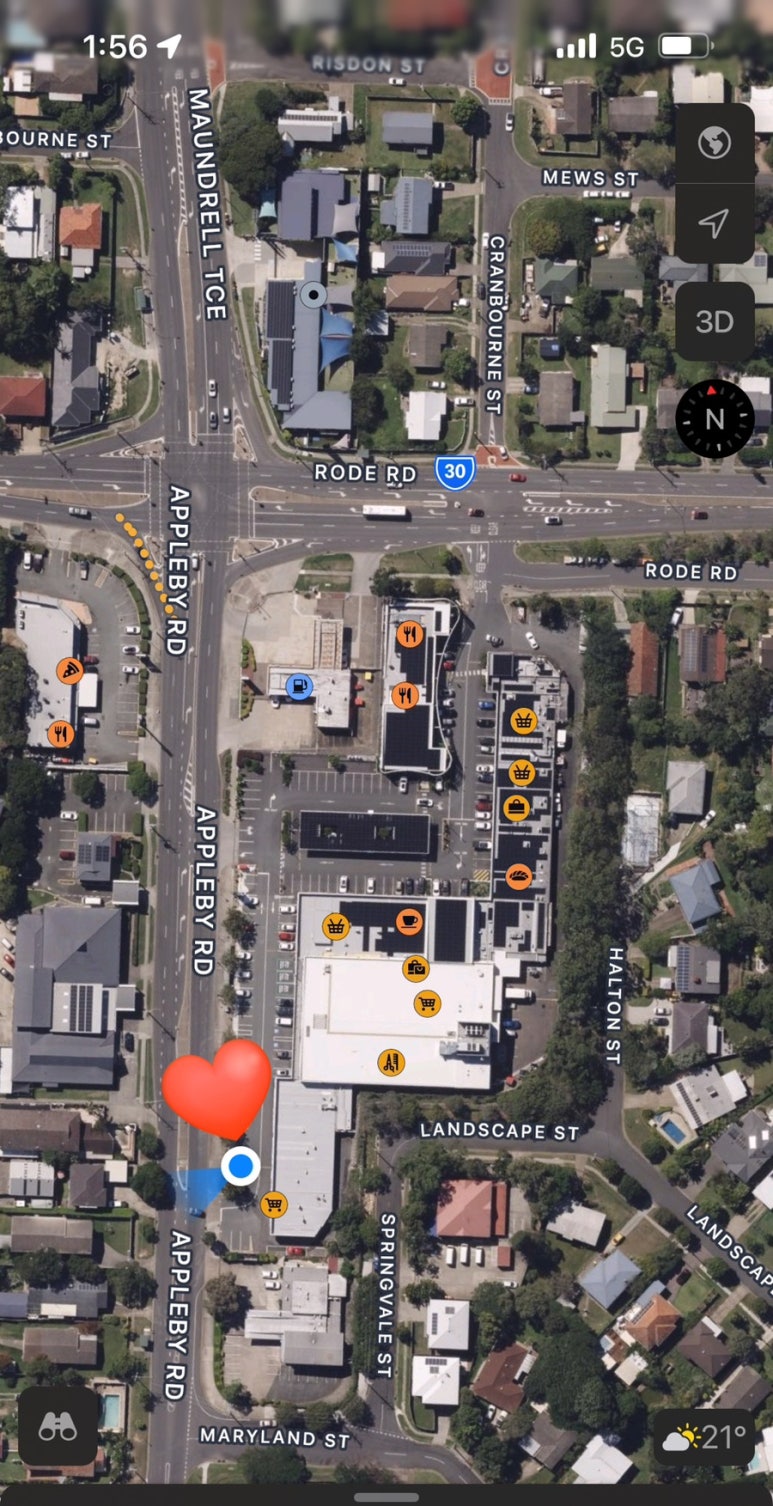This screenshot has width=773, height=1506.
Task: Select the briefcase bag shop marker
Action: coord(516,807)
